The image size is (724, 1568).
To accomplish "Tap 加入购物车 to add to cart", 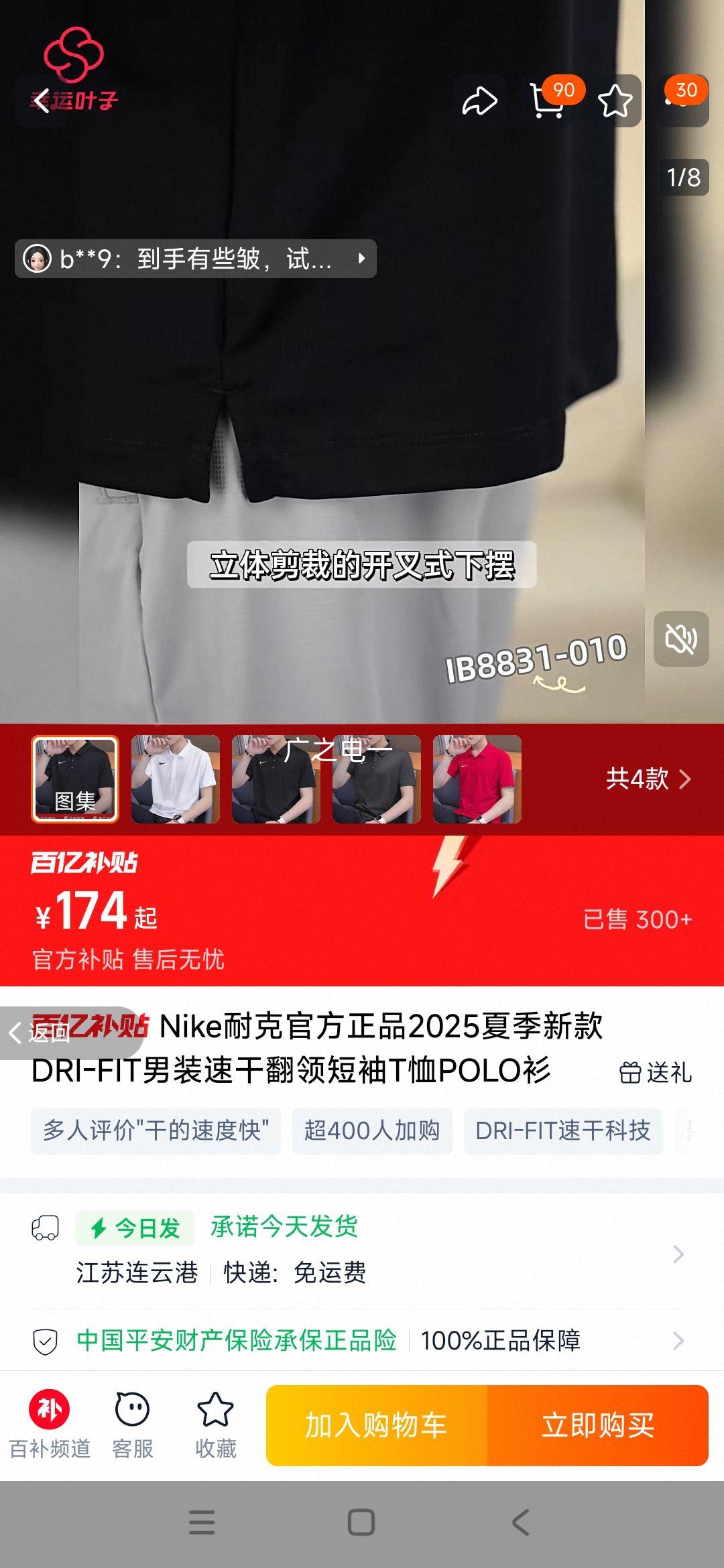I will (x=377, y=1424).
